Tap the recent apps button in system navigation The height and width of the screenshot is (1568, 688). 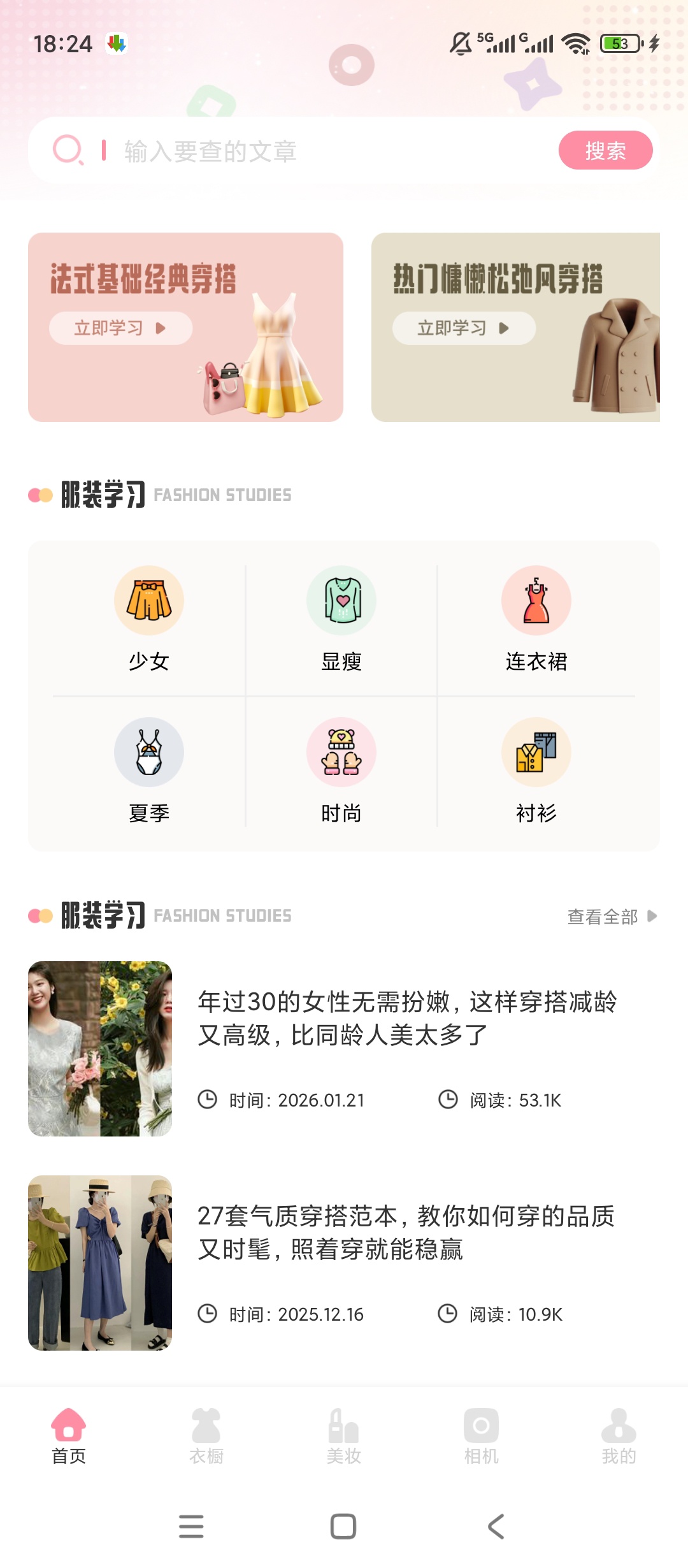[x=191, y=1525]
